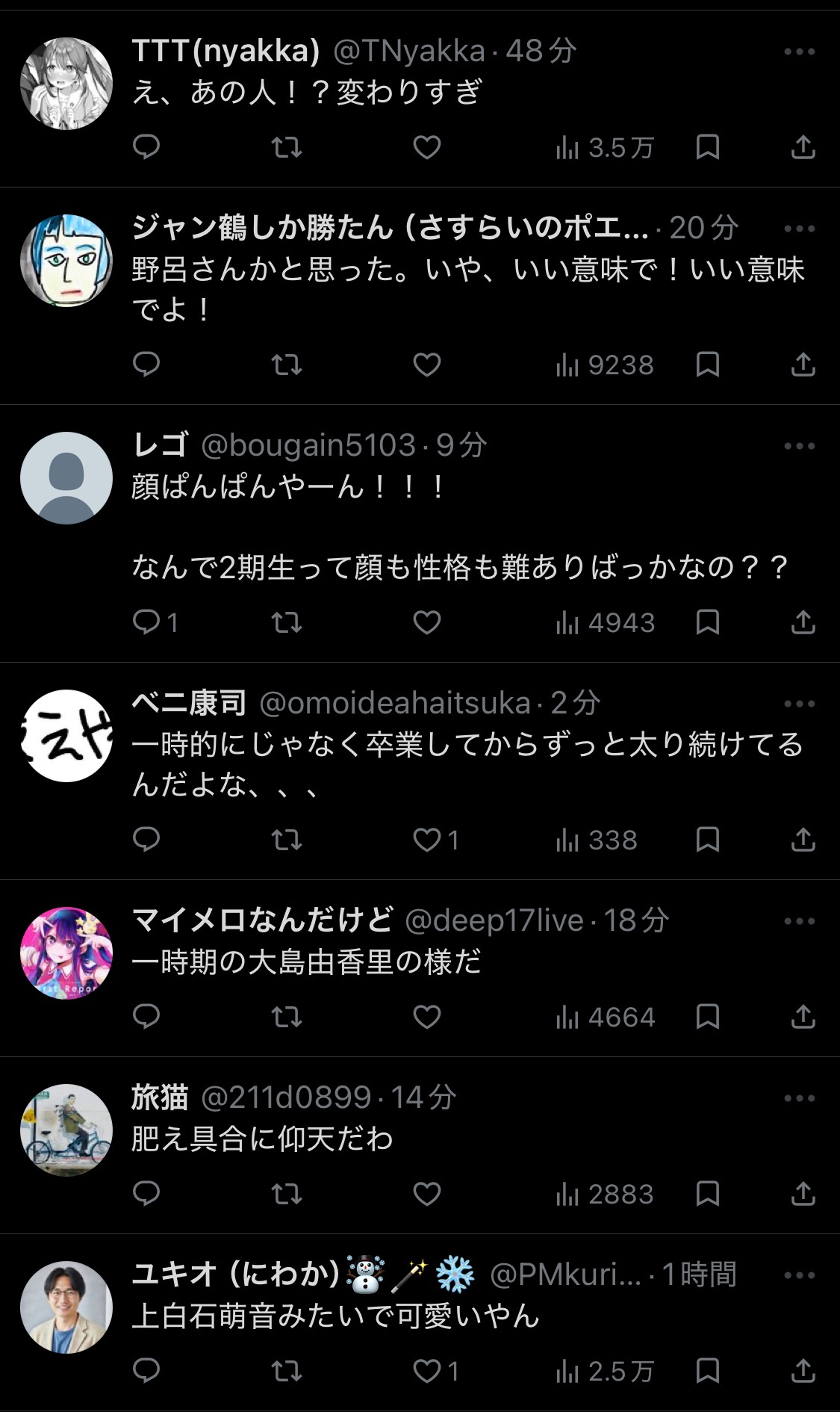Repost ジャン鶴しか勝たん's reply
This screenshot has width=840, height=1412.
tap(286, 365)
